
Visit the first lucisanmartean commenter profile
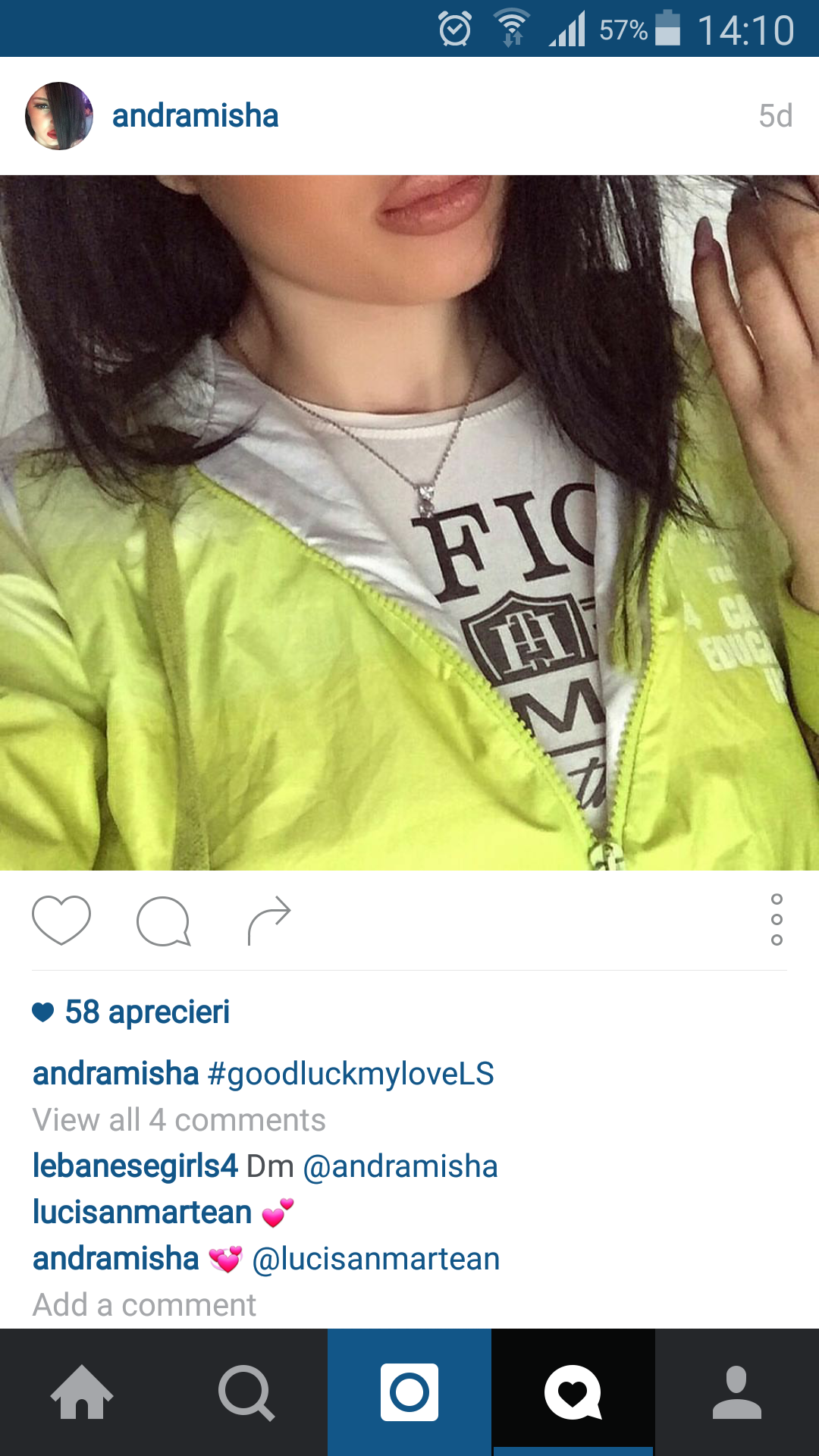(x=142, y=1213)
